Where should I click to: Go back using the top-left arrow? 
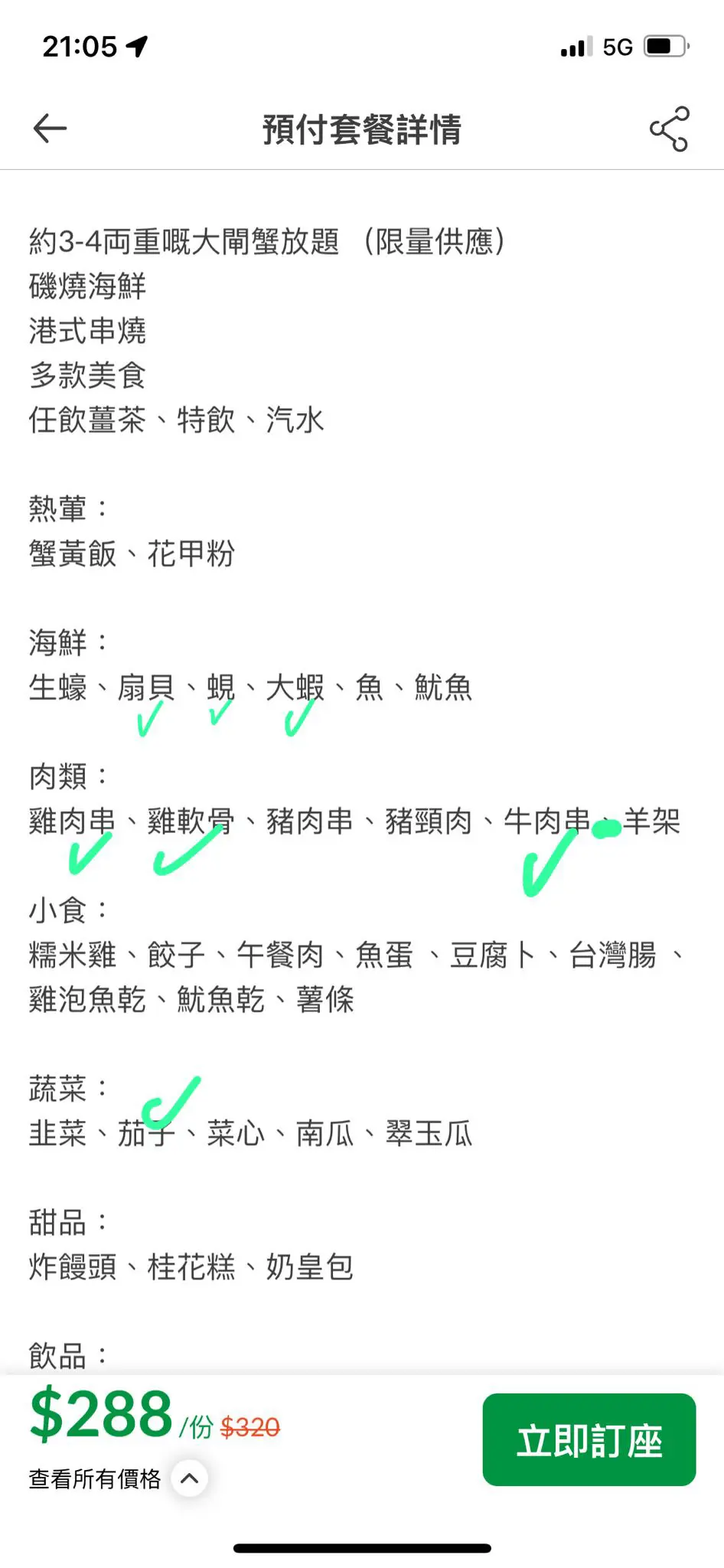[x=51, y=129]
